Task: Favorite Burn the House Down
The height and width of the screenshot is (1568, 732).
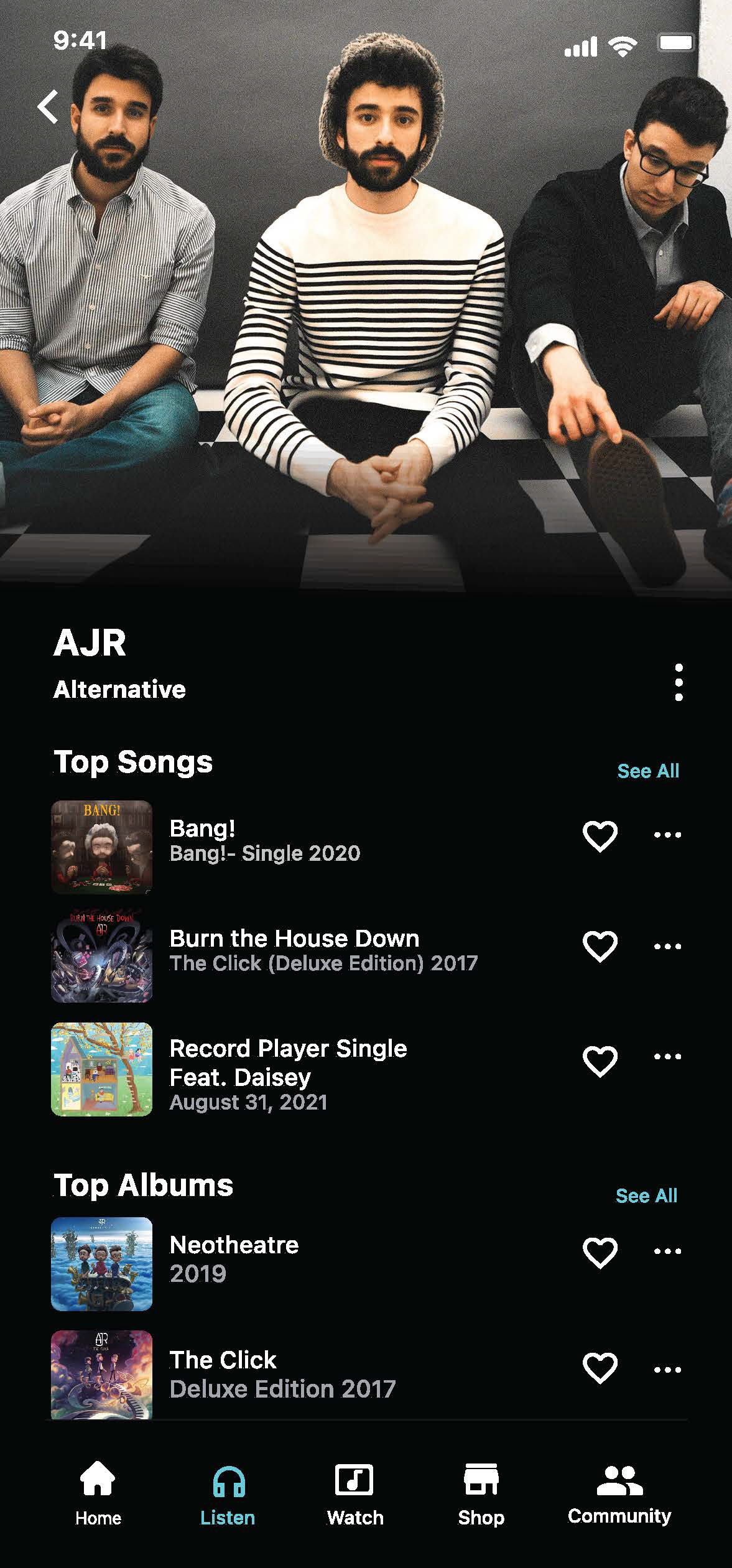Action: coord(600,946)
